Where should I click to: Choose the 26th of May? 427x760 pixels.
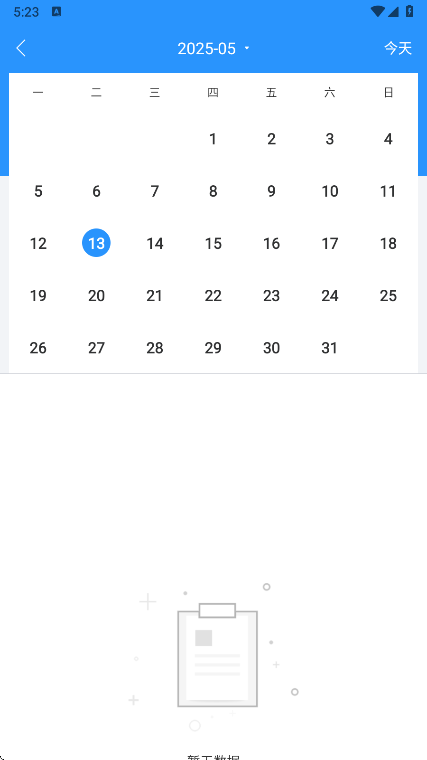pyautogui.click(x=38, y=348)
